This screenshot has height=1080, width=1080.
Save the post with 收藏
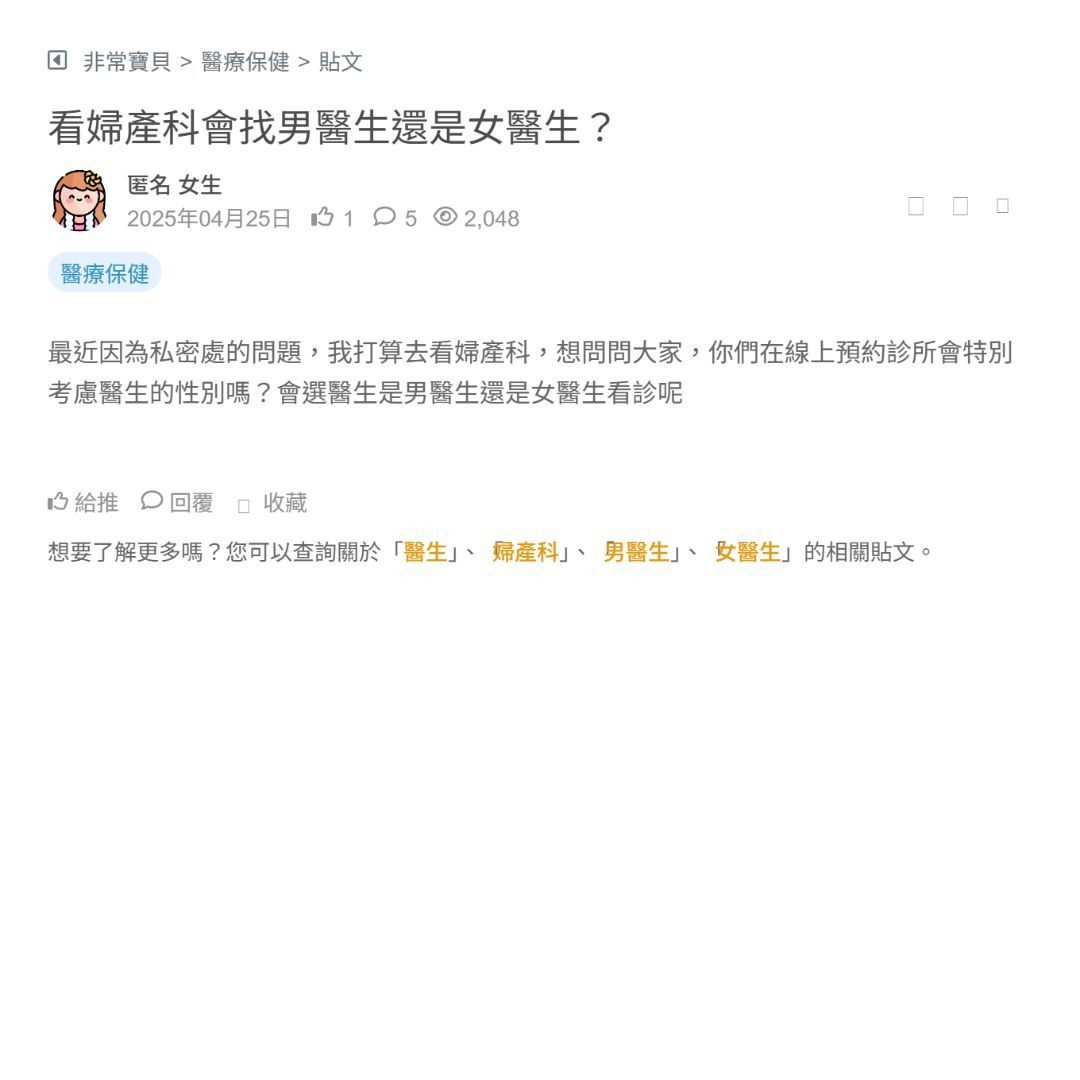pyautogui.click(x=273, y=503)
